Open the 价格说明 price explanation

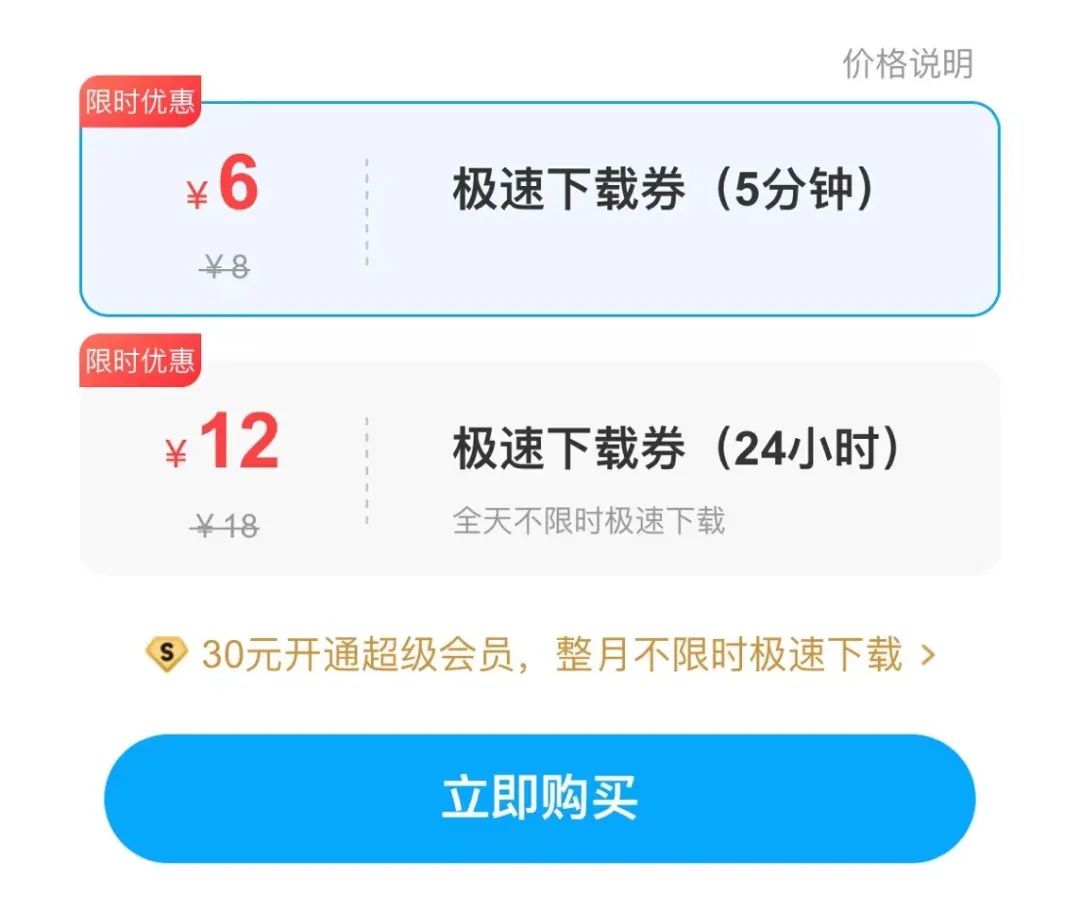[x=907, y=63]
